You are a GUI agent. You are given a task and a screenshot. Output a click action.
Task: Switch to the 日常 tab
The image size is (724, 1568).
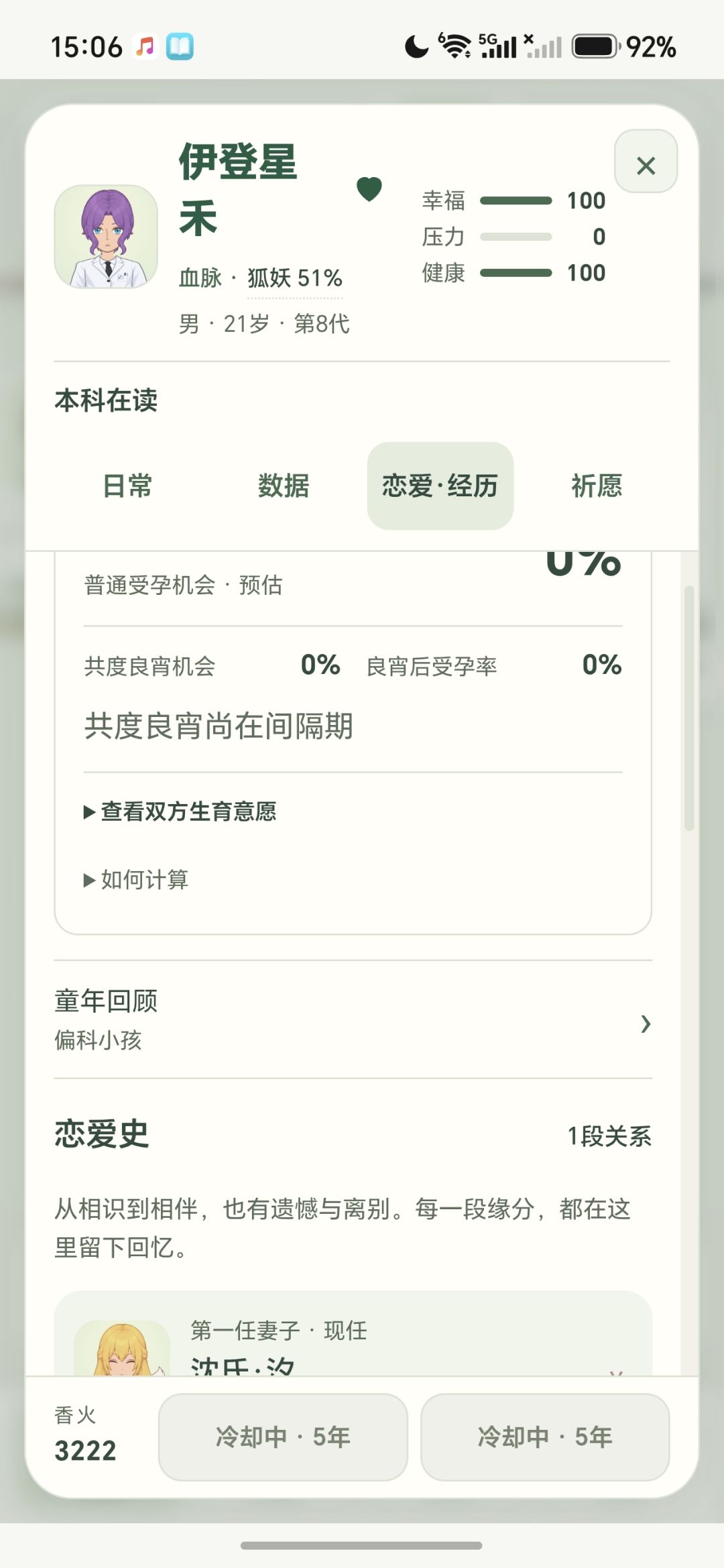click(127, 486)
